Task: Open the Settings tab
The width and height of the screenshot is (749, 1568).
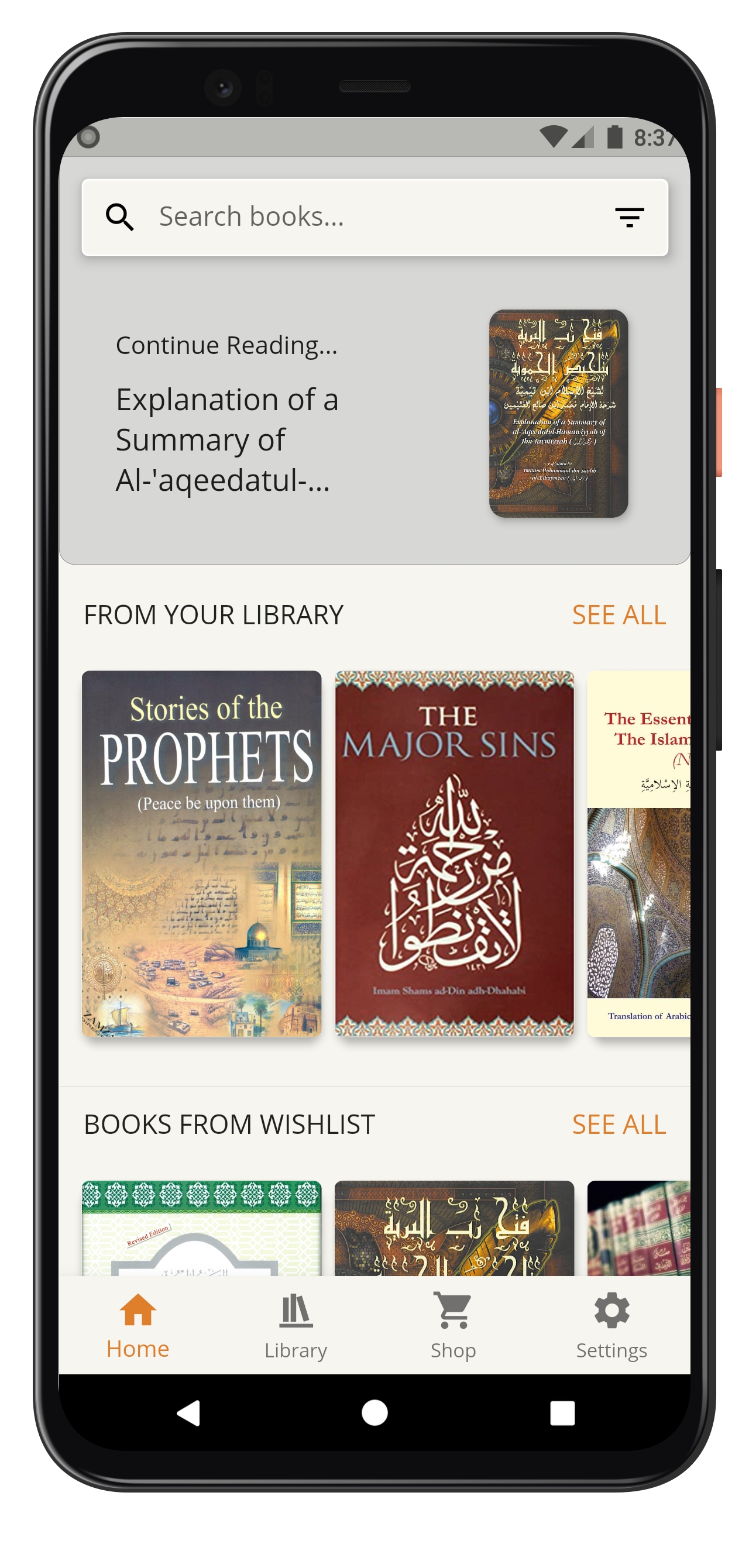Action: click(x=611, y=1326)
